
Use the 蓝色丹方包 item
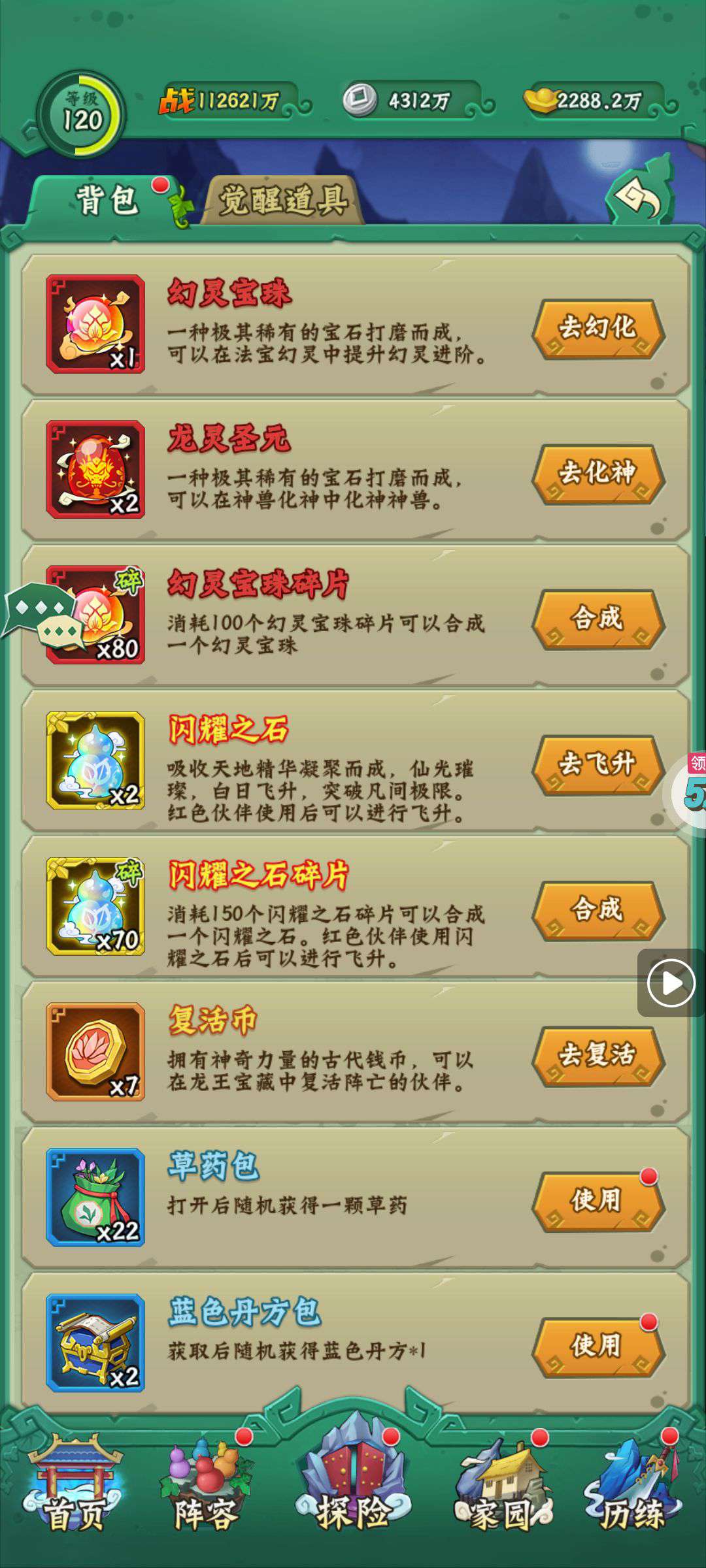click(x=597, y=1347)
